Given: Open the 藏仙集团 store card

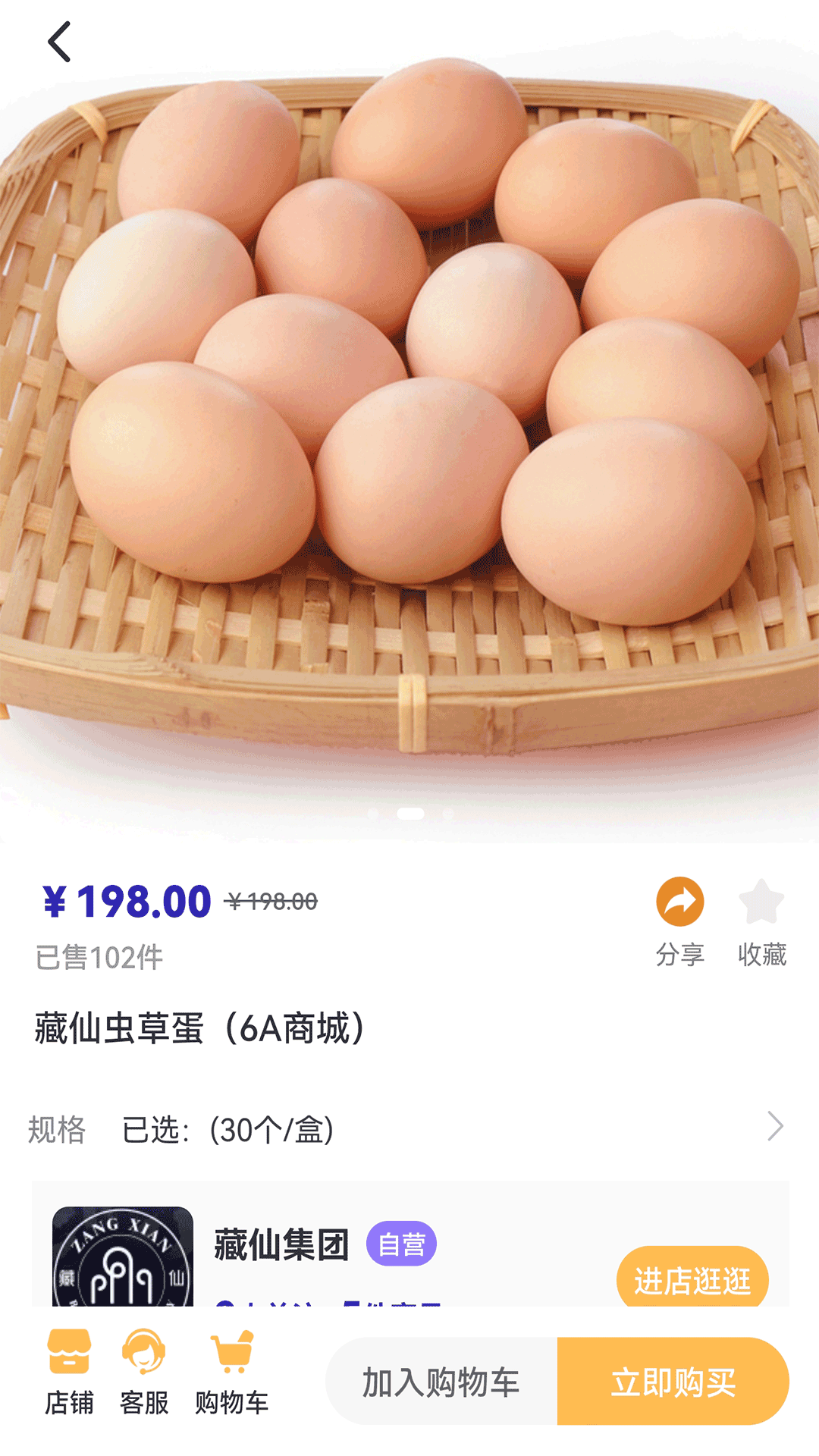Looking at the screenshot, I should pos(281,1245).
